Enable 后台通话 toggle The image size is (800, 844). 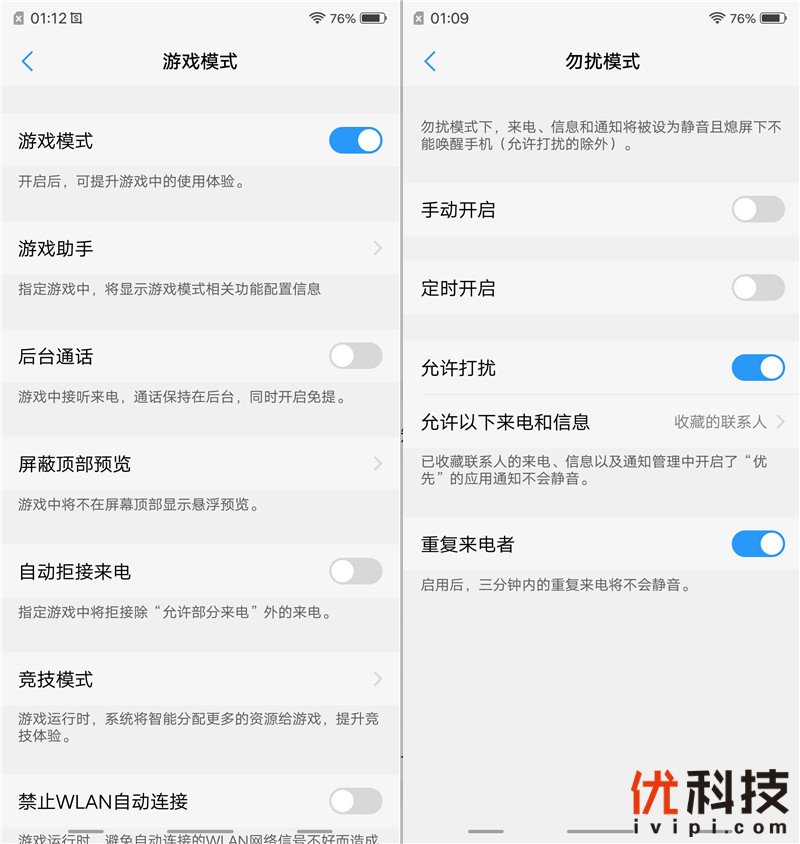click(355, 356)
